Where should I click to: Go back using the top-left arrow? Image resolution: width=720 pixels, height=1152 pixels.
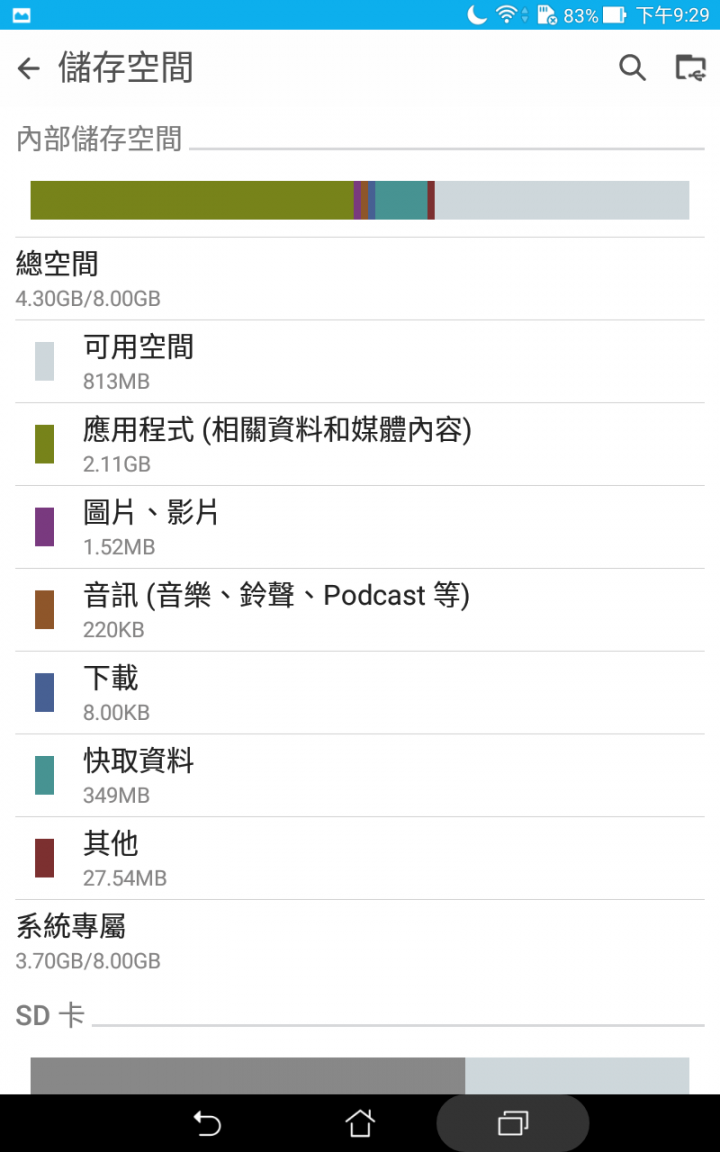29,68
